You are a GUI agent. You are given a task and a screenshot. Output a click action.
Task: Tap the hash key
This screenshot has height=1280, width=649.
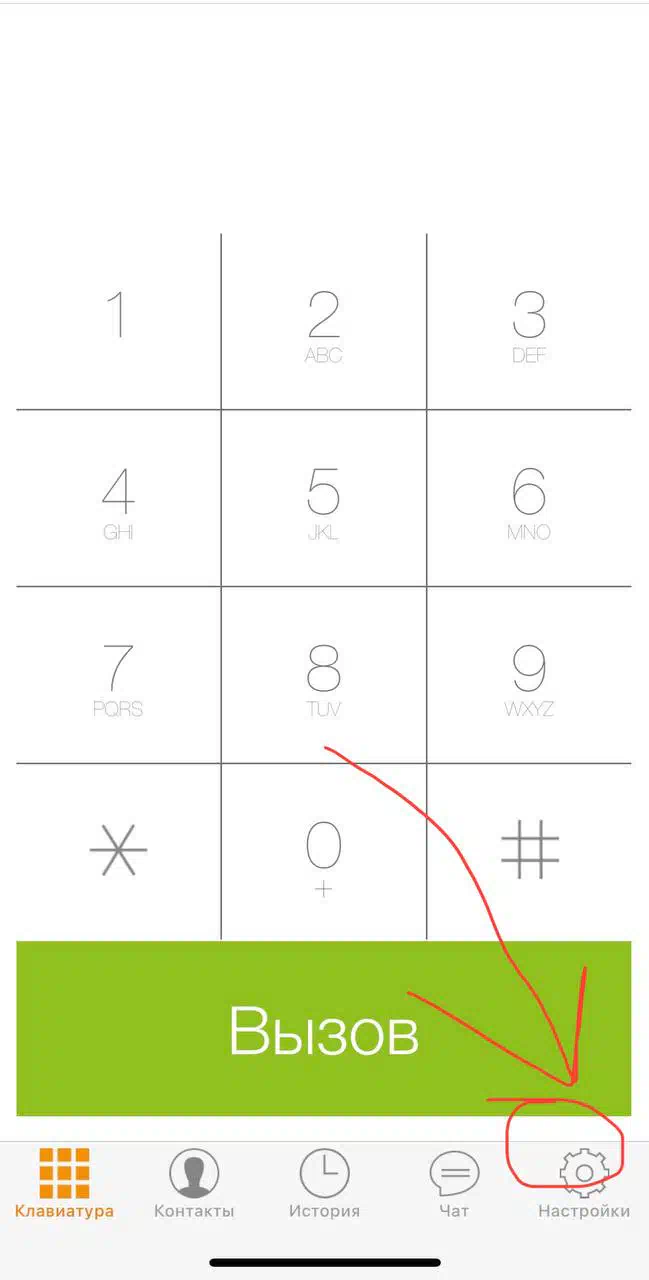(x=529, y=851)
